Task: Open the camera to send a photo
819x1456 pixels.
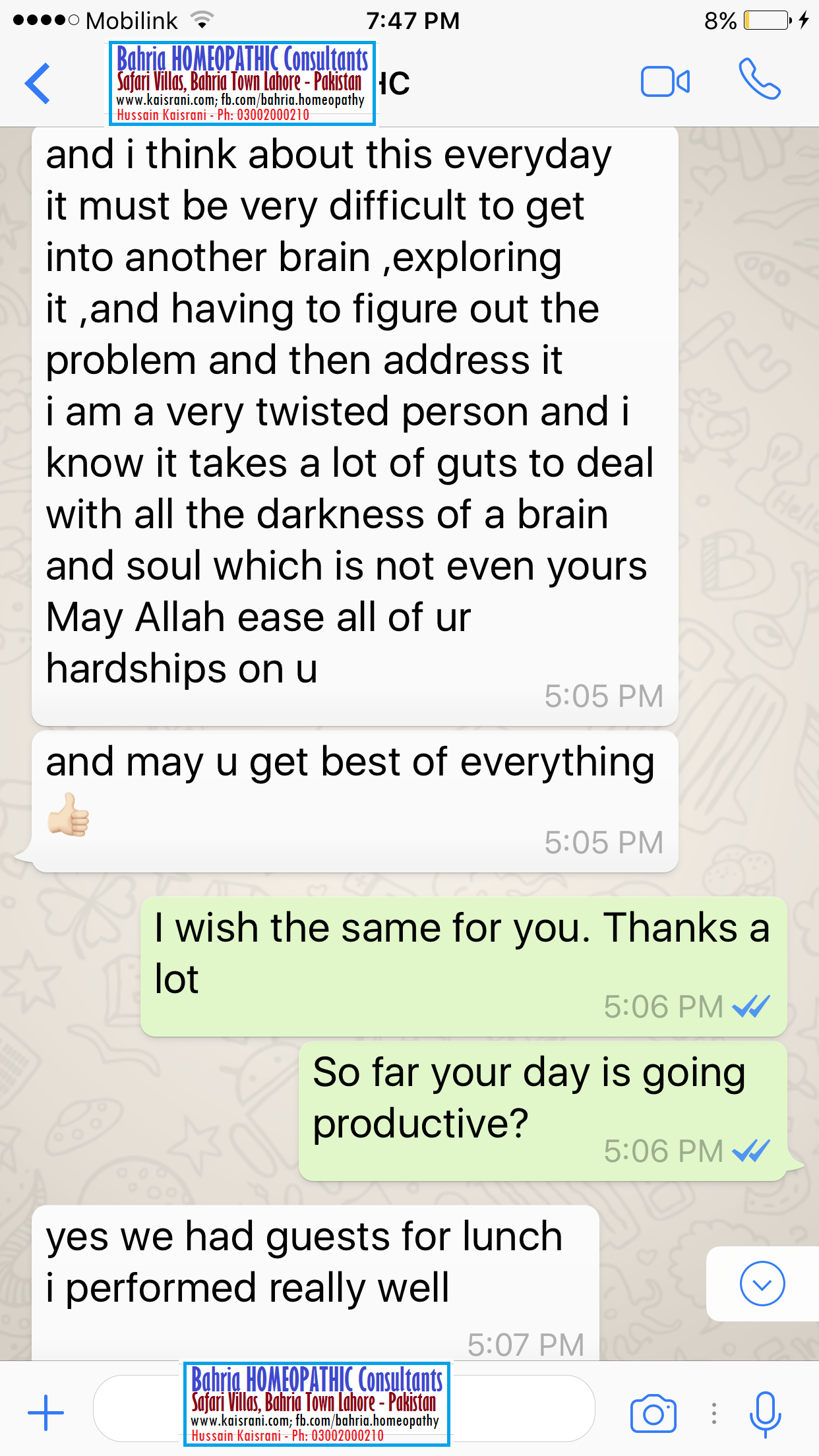Action: pyautogui.click(x=653, y=1412)
